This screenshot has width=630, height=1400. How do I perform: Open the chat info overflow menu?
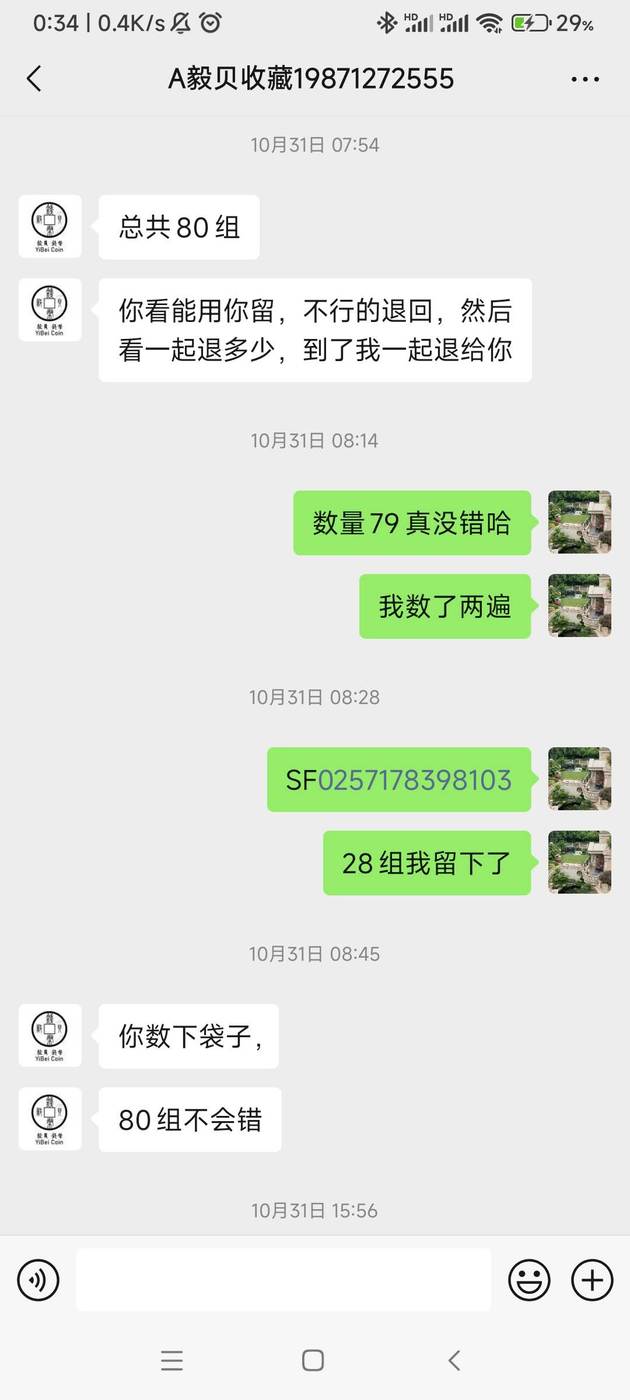click(x=585, y=79)
